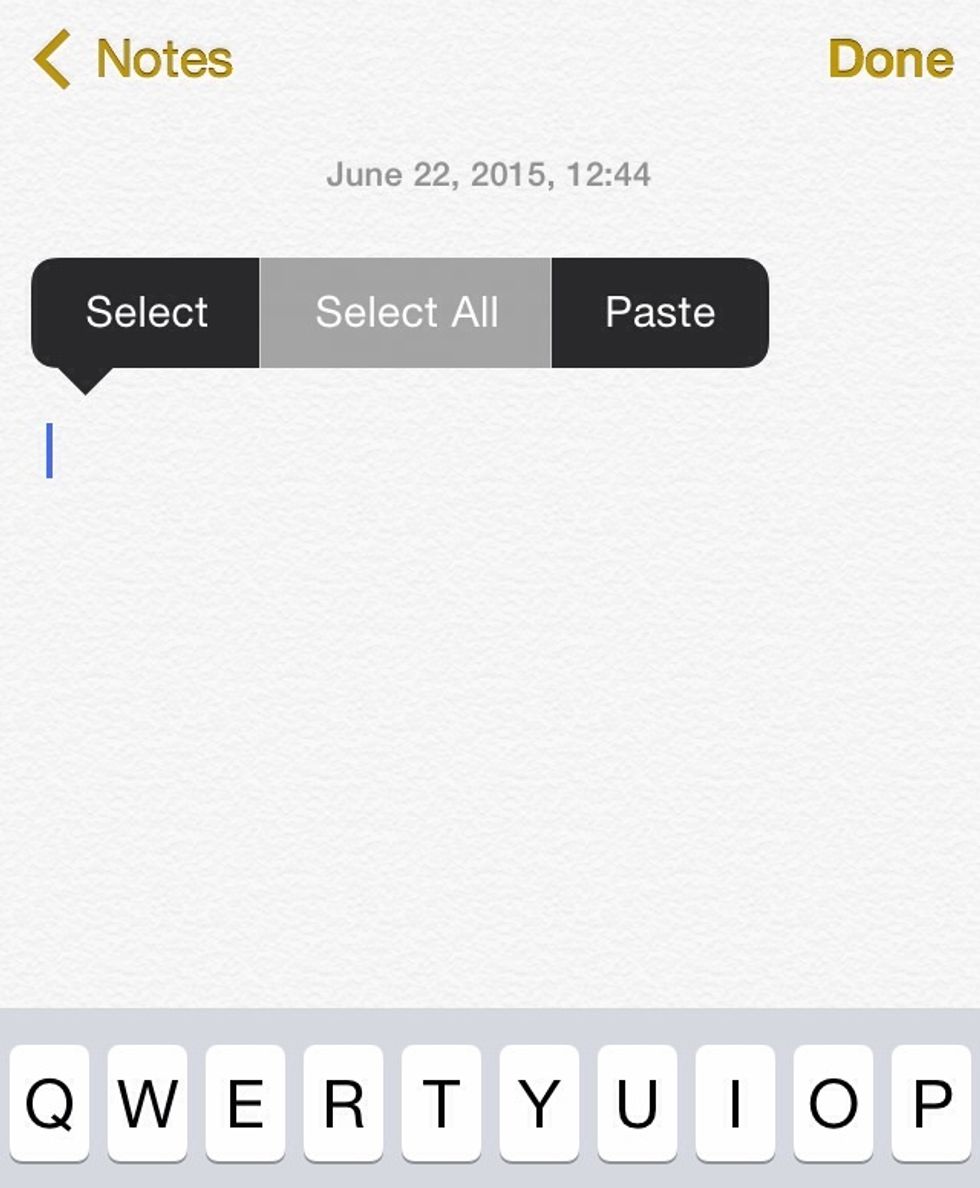
Task: Tap Paste to insert copied text
Action: [658, 312]
